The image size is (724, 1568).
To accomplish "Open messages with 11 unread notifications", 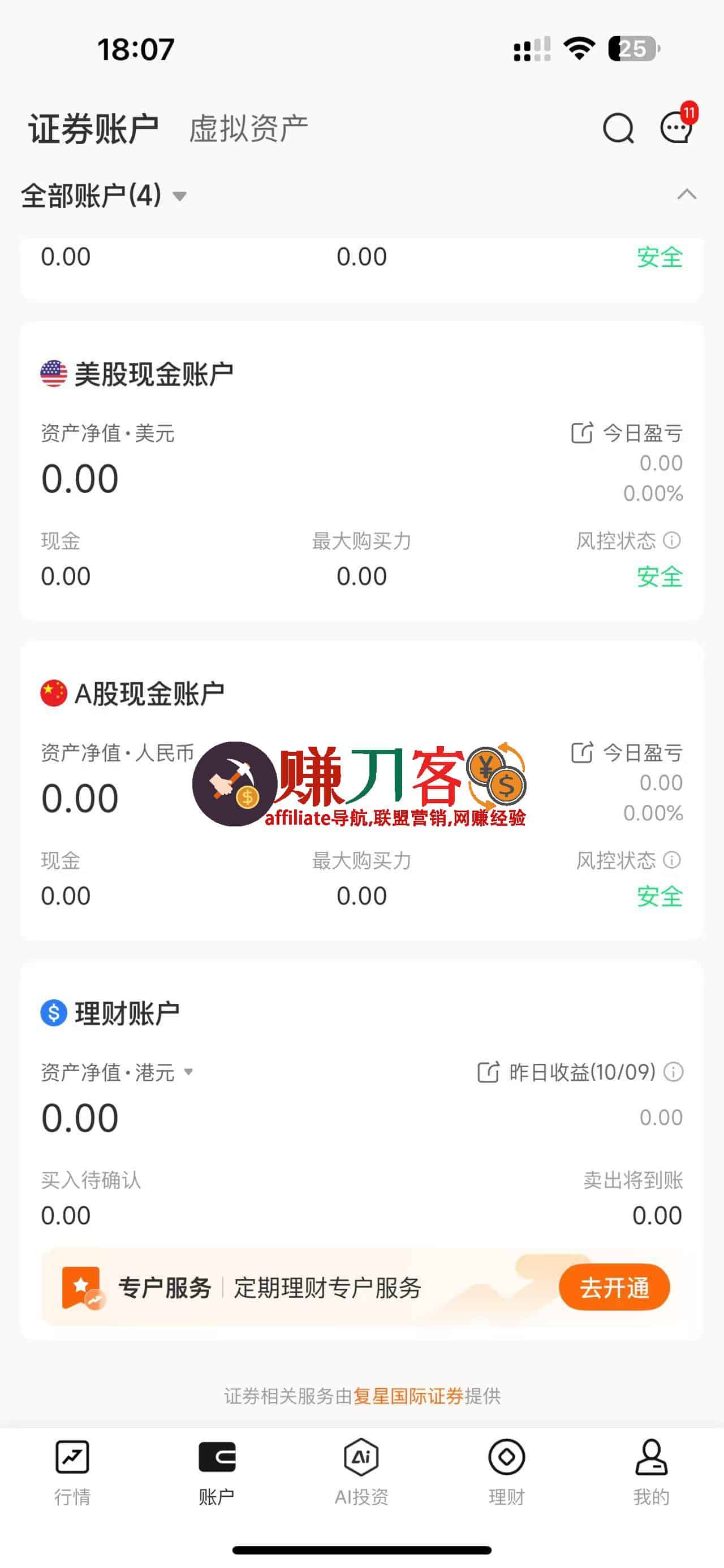I will [676, 127].
